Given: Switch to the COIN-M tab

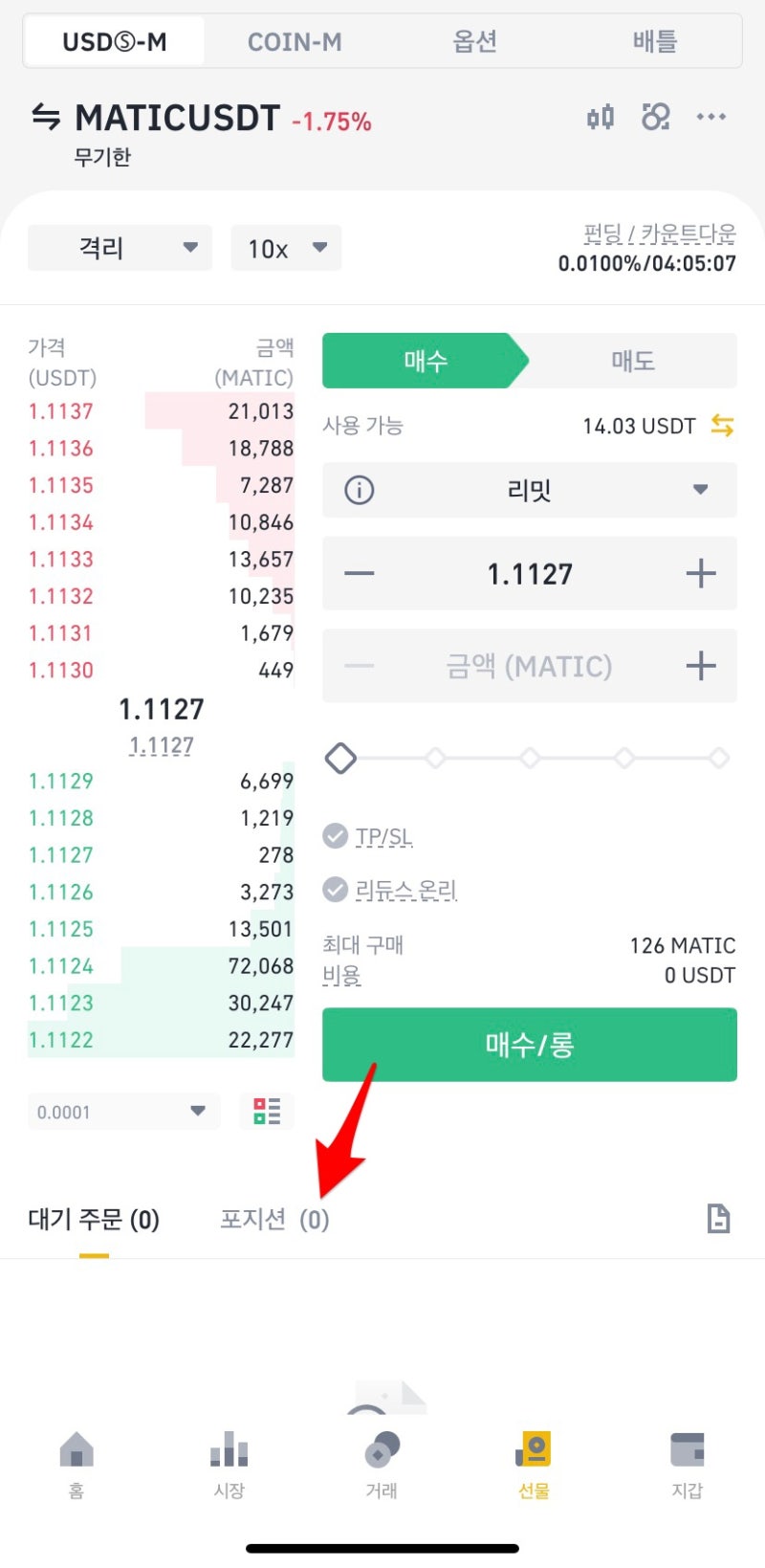Looking at the screenshot, I should click(x=295, y=42).
